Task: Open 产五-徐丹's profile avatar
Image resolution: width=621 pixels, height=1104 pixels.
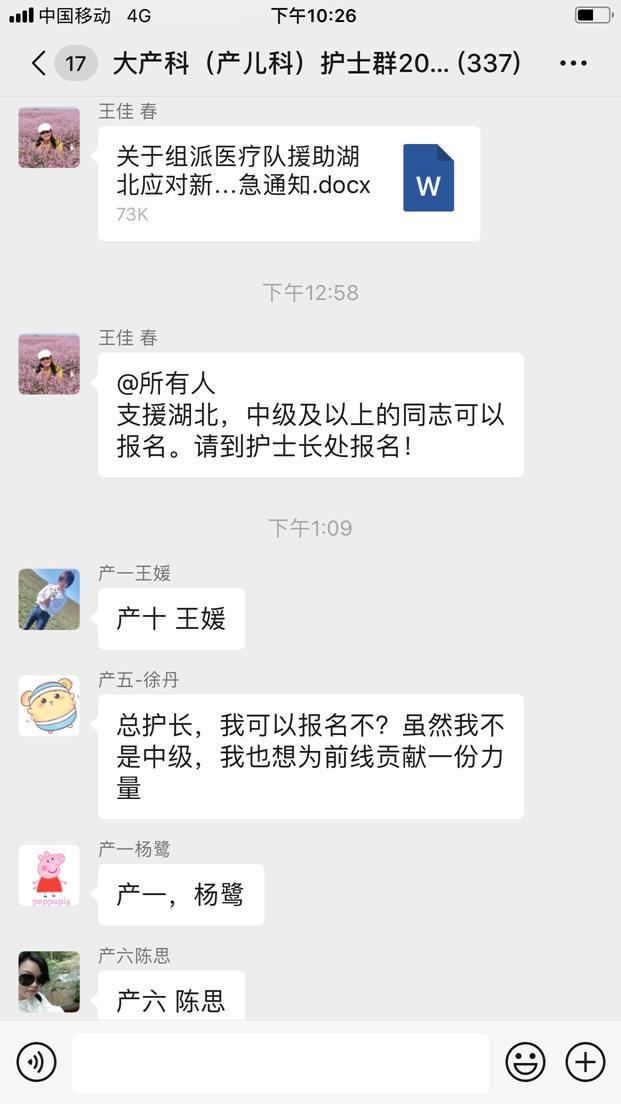Action: pyautogui.click(x=49, y=706)
